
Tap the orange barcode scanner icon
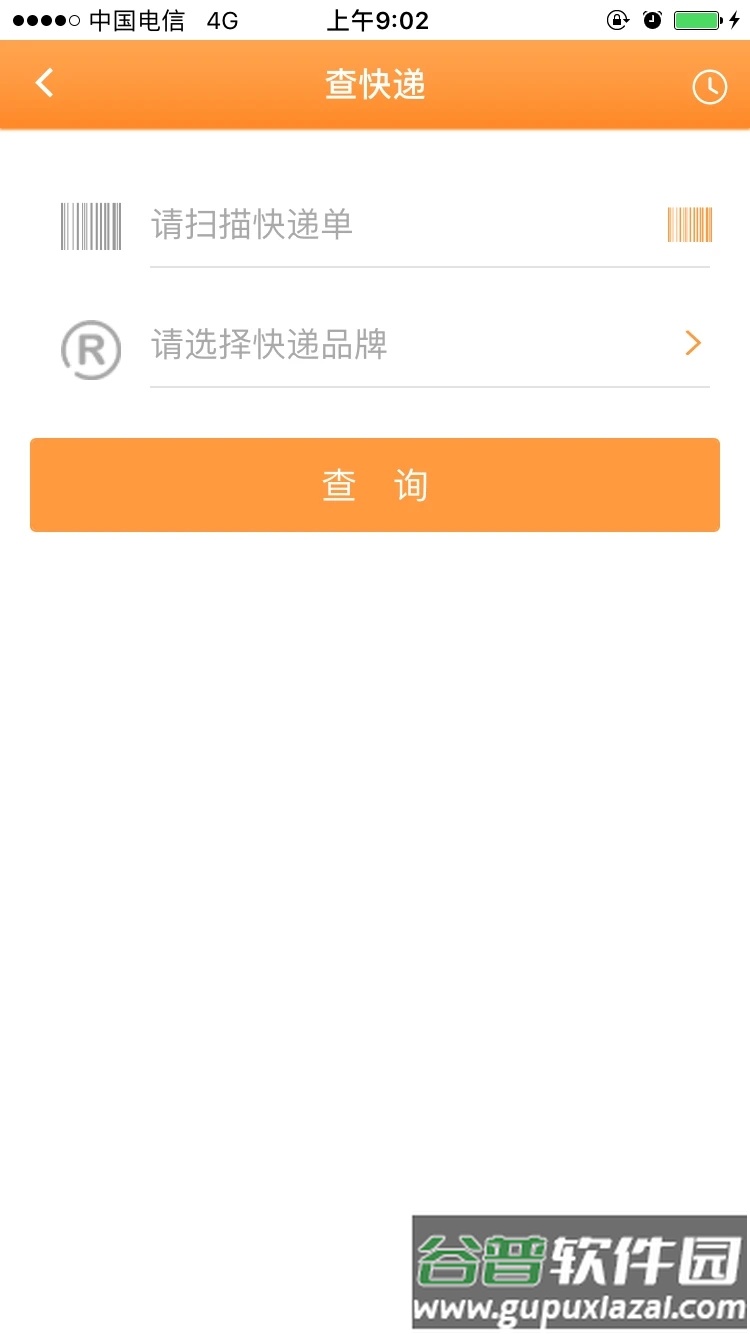690,225
